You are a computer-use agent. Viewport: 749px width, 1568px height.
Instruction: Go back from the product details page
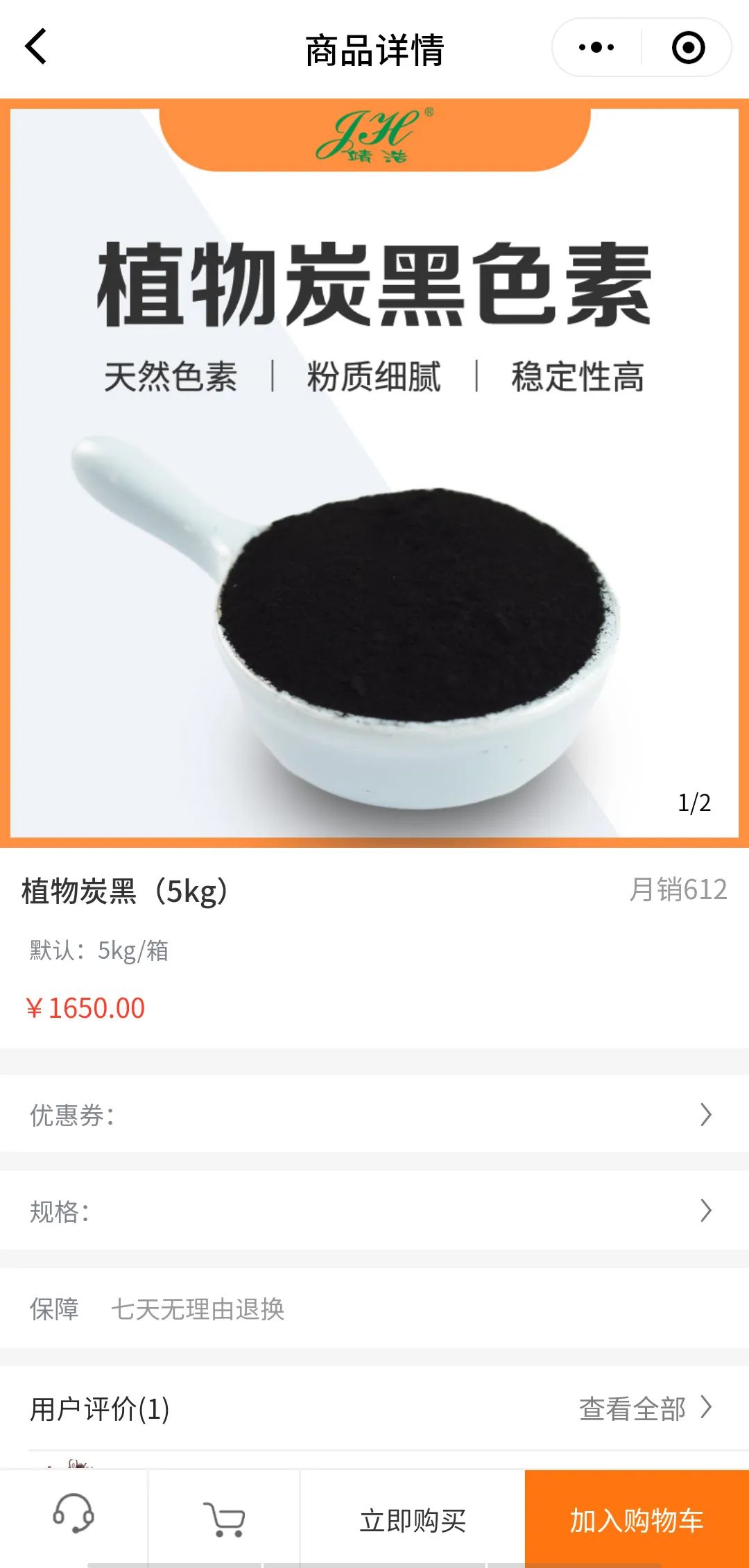[x=36, y=47]
